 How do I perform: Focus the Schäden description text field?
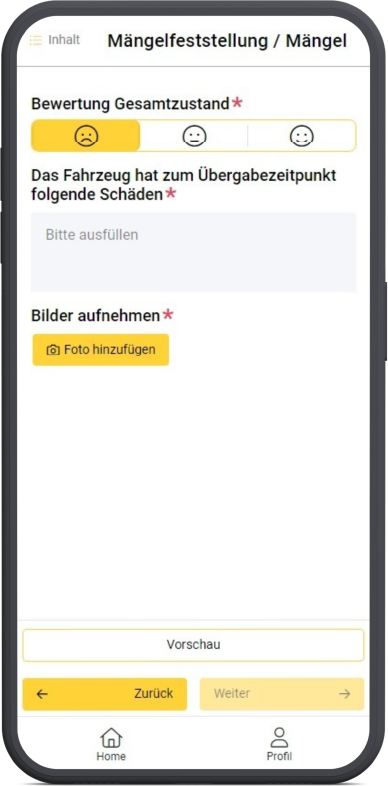(x=193, y=252)
